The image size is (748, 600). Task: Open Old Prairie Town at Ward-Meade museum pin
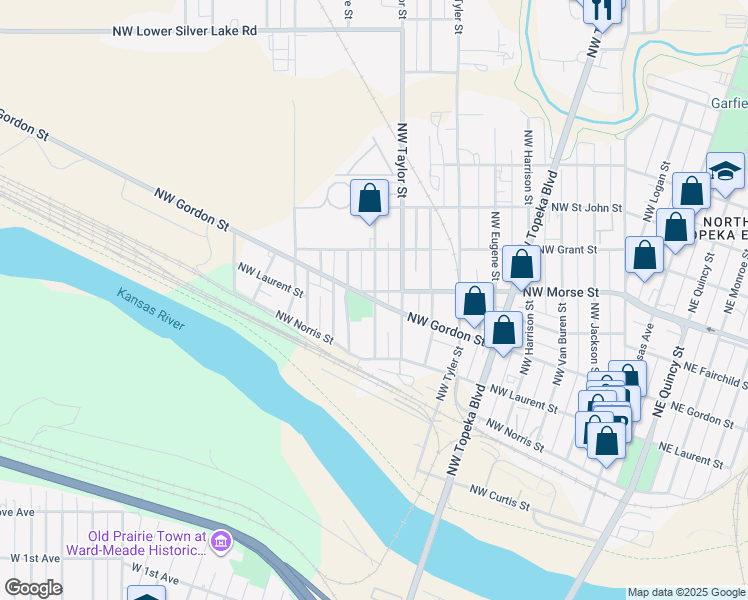[x=221, y=541]
